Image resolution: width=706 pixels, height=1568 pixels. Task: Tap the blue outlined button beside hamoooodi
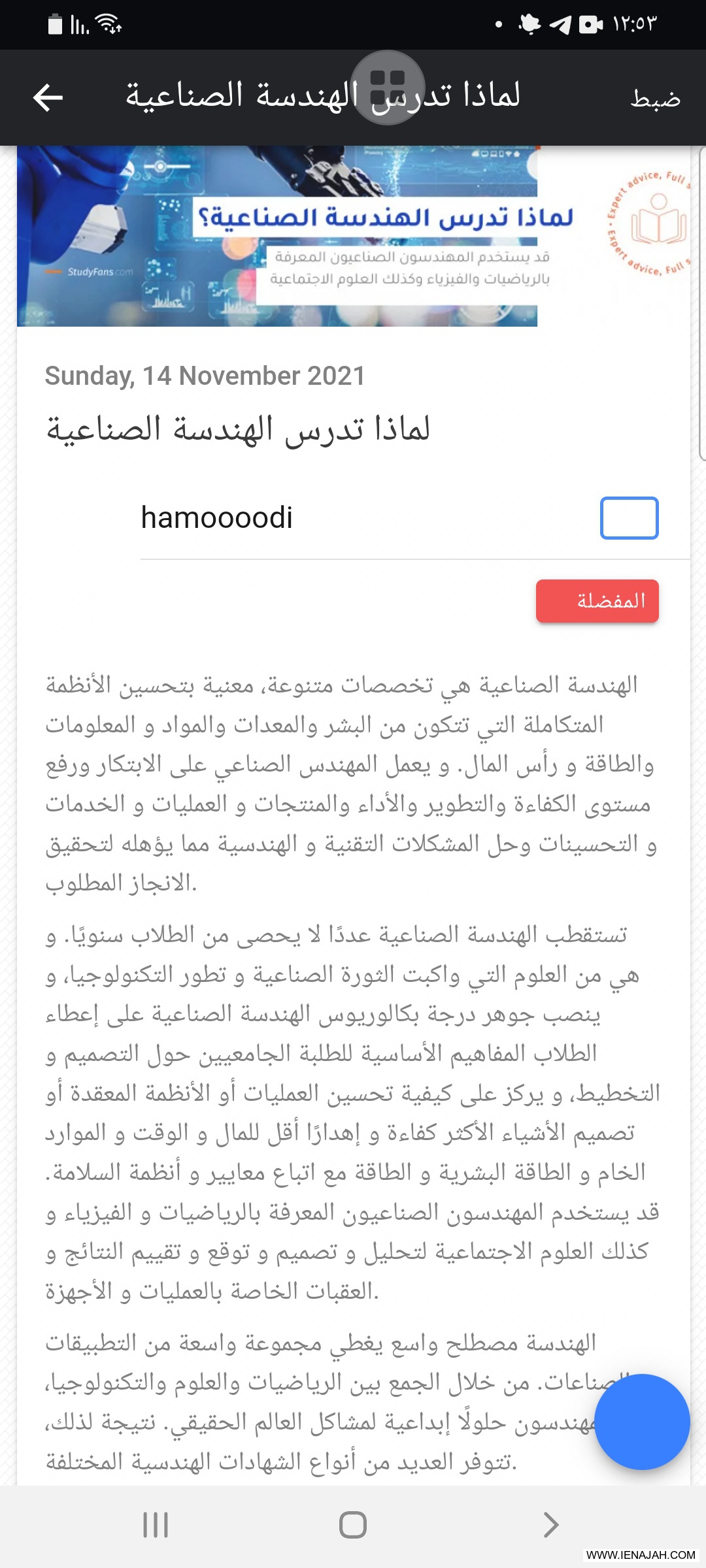coord(629,518)
